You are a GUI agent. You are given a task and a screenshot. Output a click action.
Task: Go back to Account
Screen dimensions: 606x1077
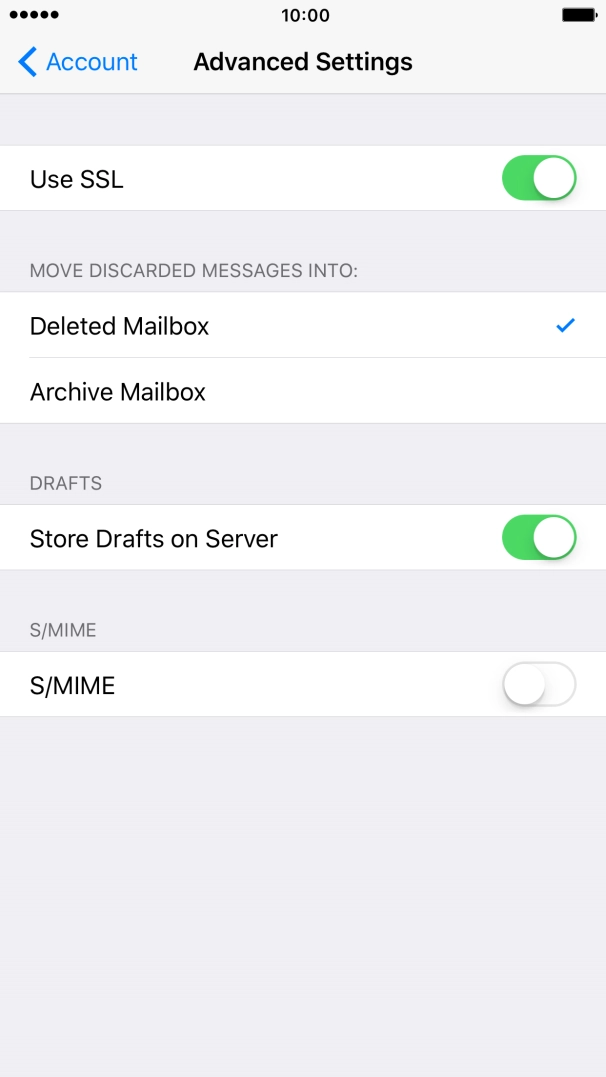[78, 62]
